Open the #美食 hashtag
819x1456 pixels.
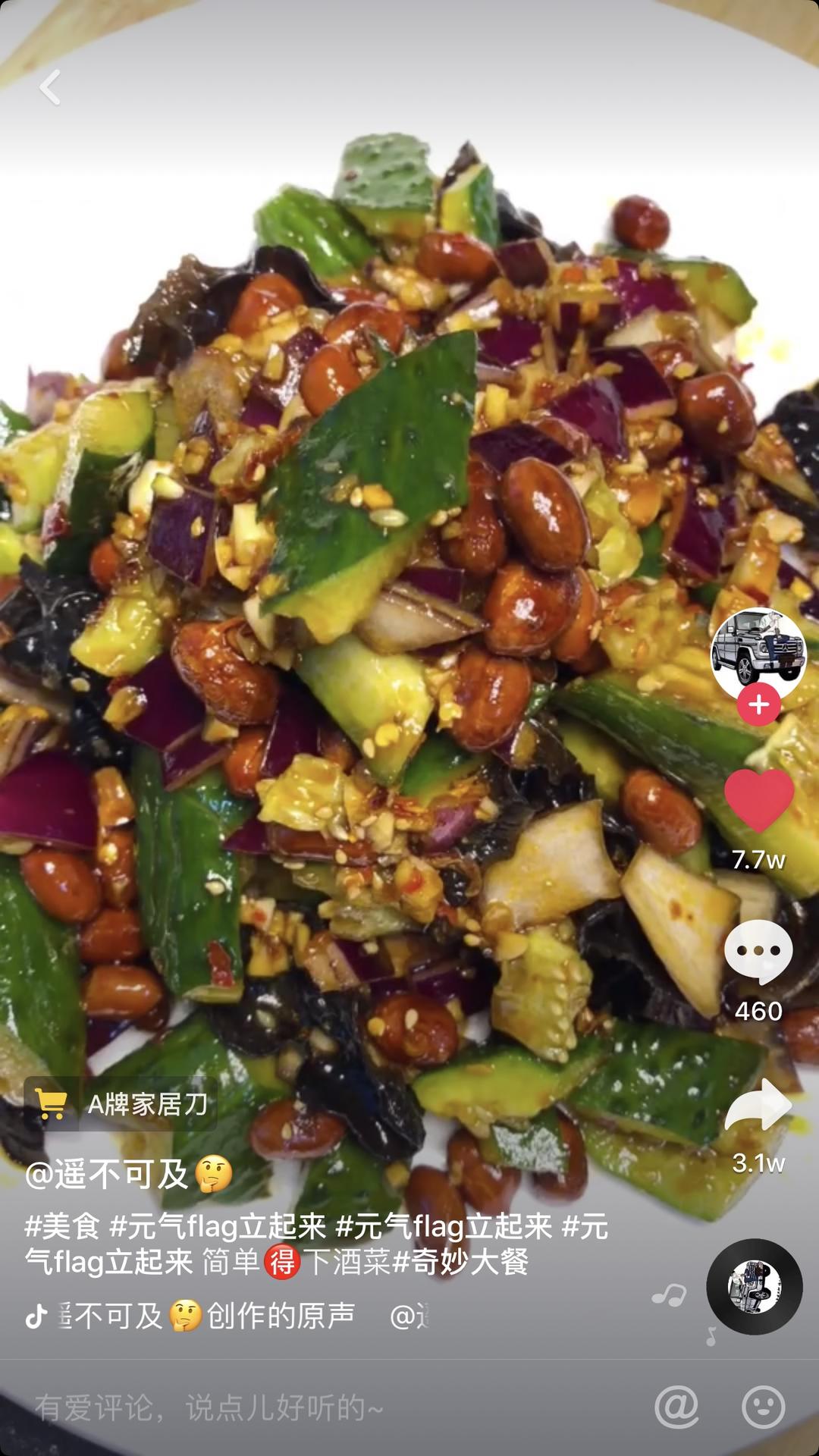click(62, 1226)
